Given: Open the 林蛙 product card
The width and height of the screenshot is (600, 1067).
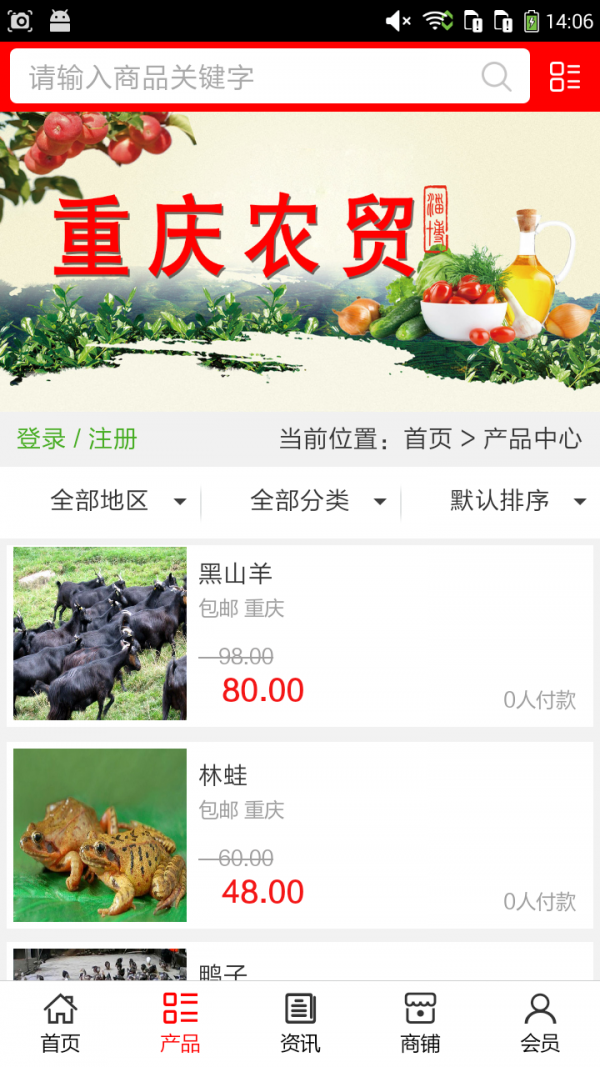Looking at the screenshot, I should pyautogui.click(x=300, y=835).
